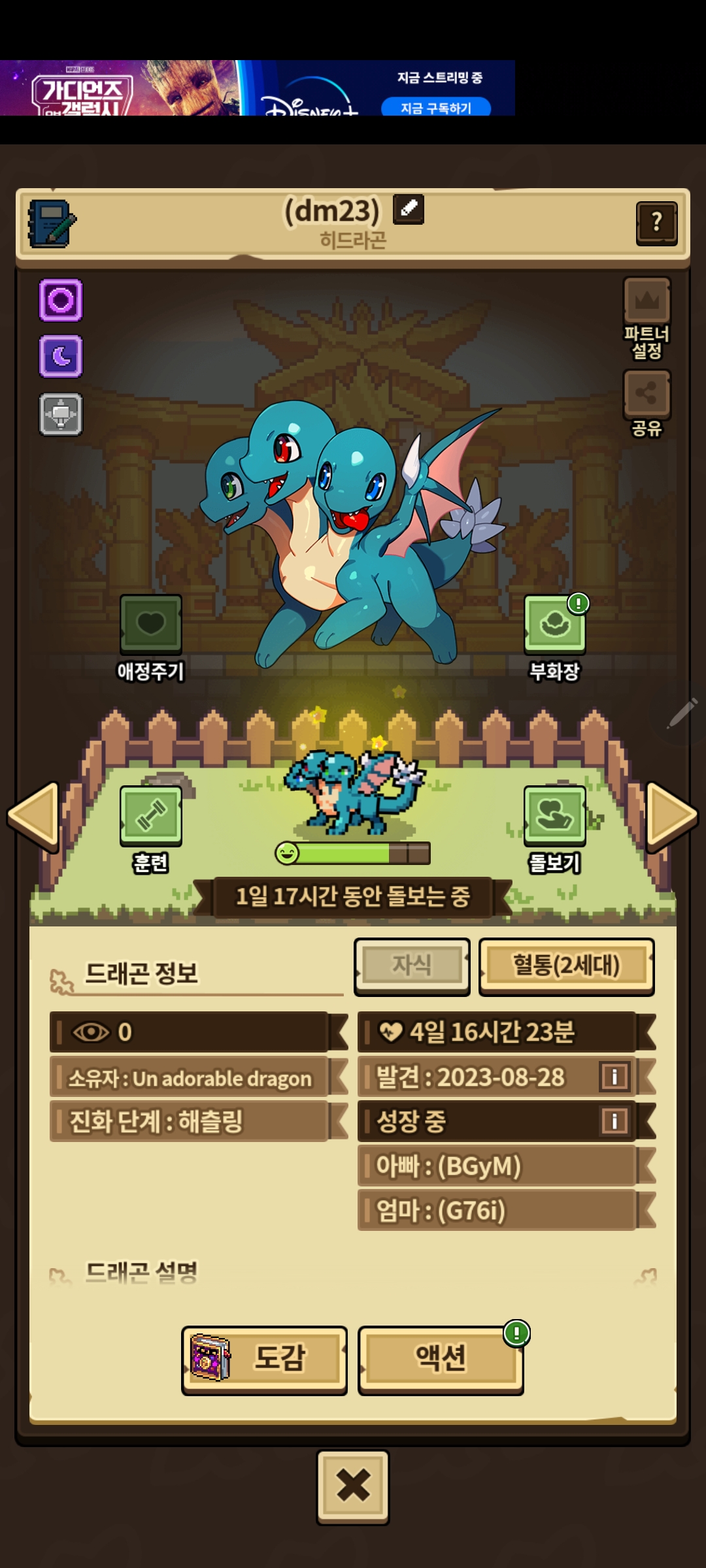Open the Disney+ subscribe ad button
This screenshot has width=706, height=1568.
(436, 108)
